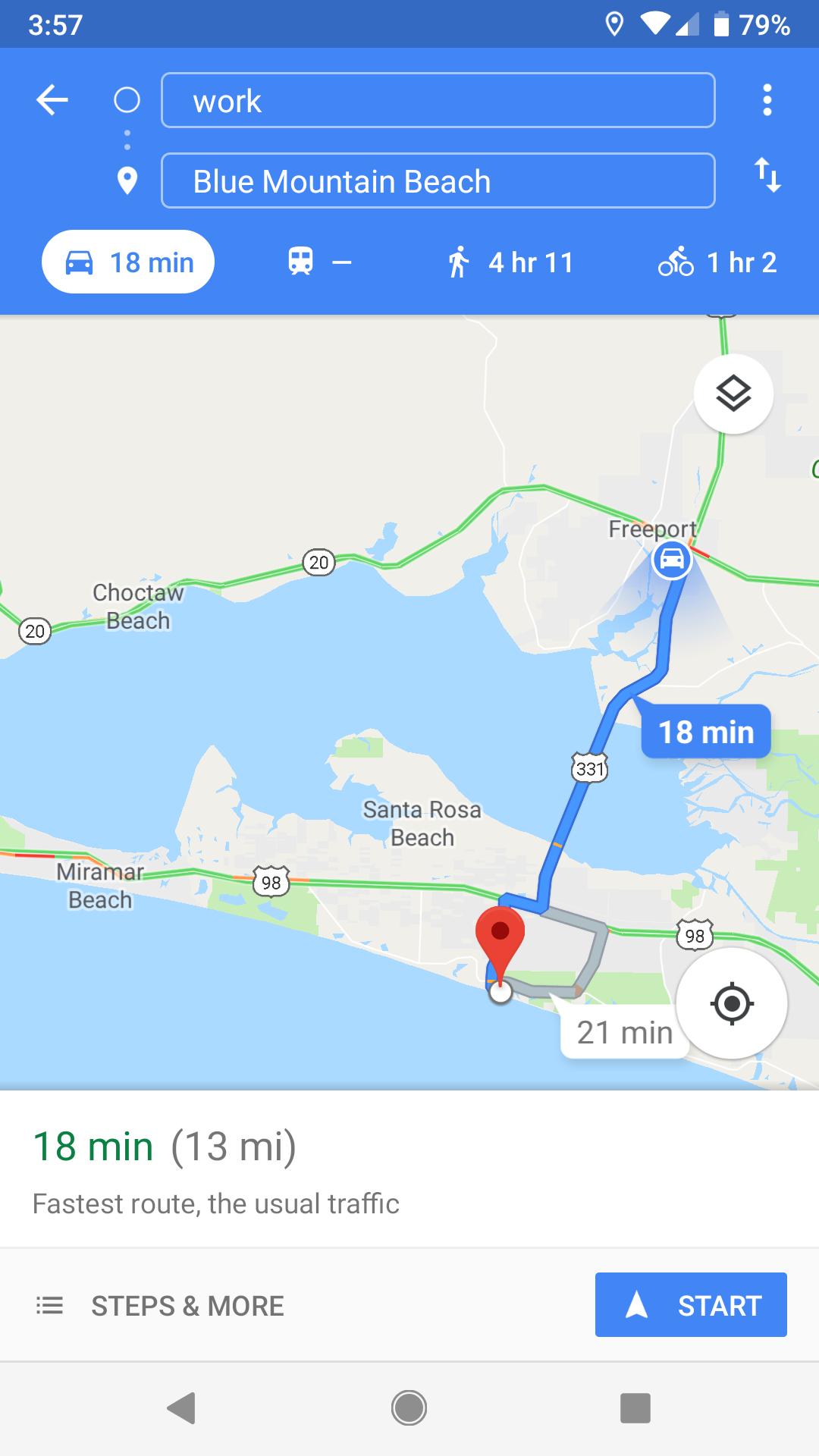Edit the starting point field 'work'
This screenshot has width=819, height=1456.
[x=438, y=101]
